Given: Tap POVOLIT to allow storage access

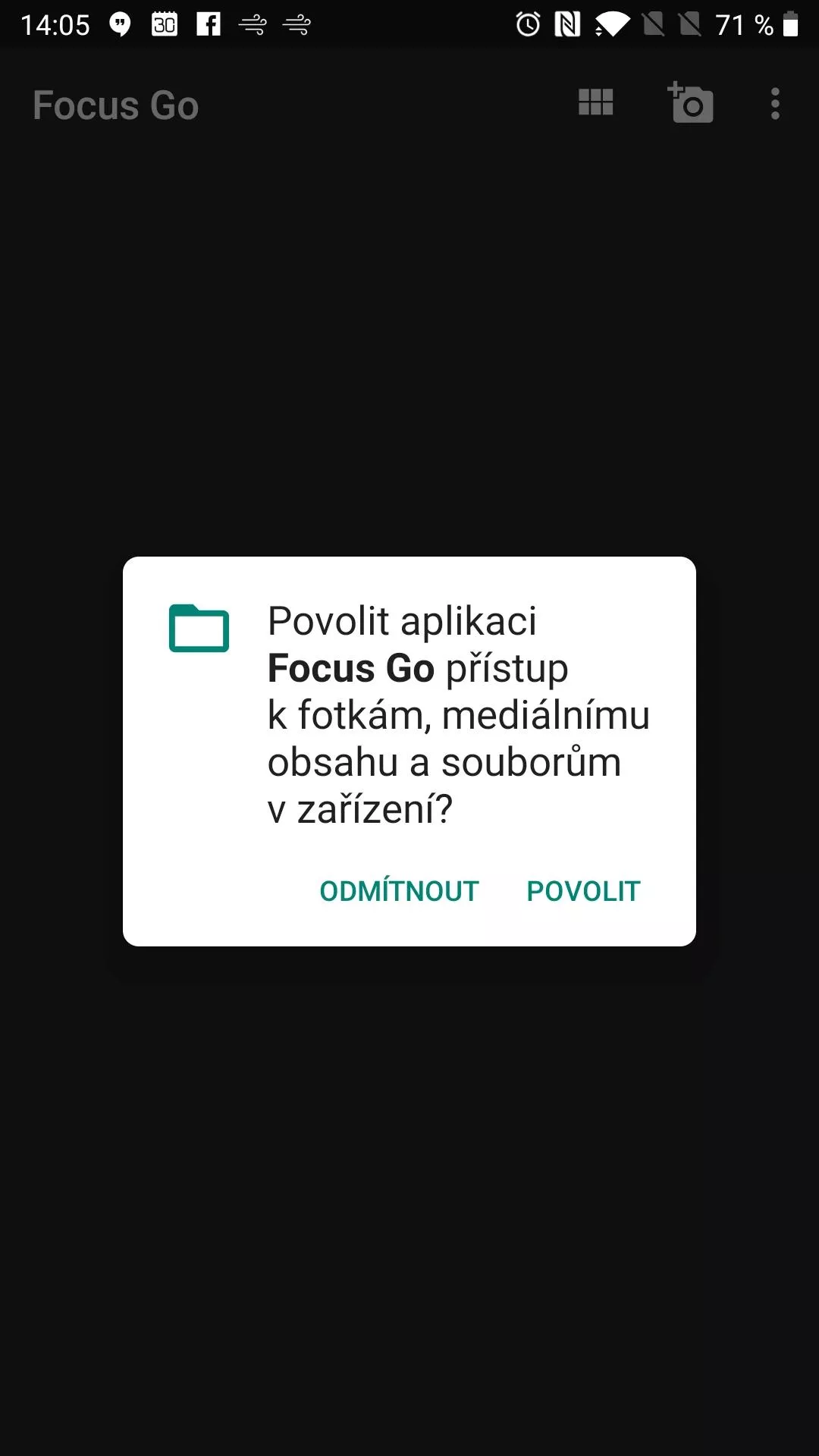Looking at the screenshot, I should (583, 891).
